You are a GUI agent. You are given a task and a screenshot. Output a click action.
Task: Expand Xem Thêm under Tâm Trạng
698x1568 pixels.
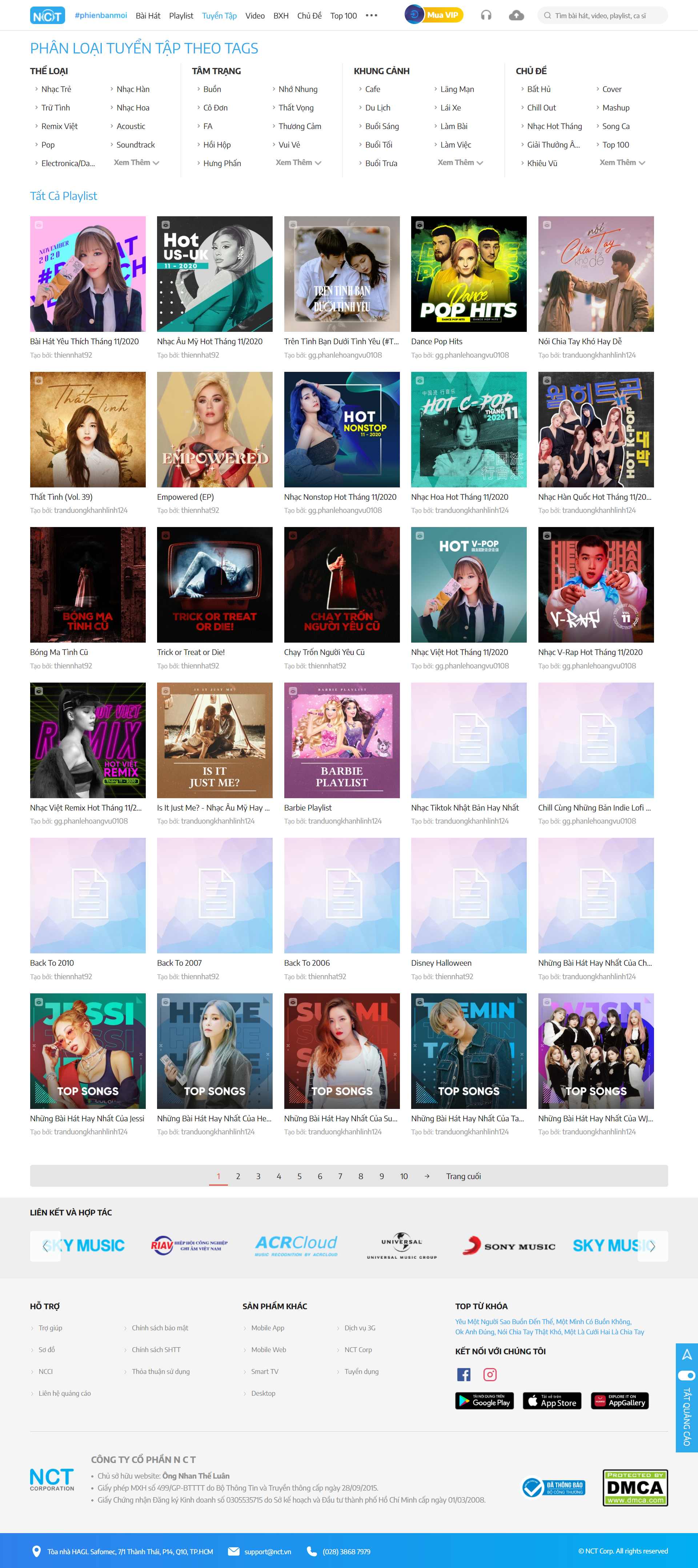point(298,162)
